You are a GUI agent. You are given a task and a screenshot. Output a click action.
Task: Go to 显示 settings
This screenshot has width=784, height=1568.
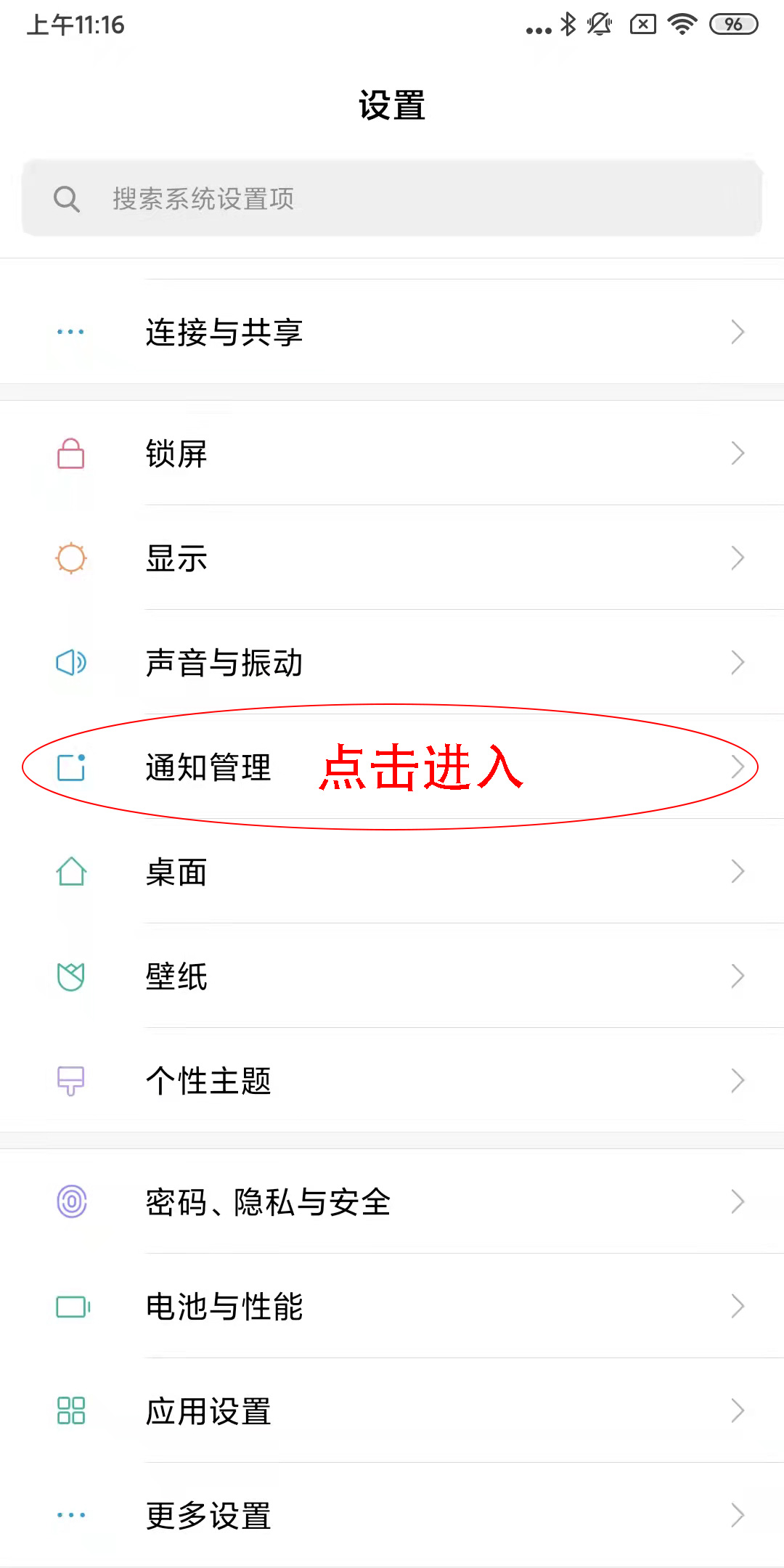pos(392,558)
